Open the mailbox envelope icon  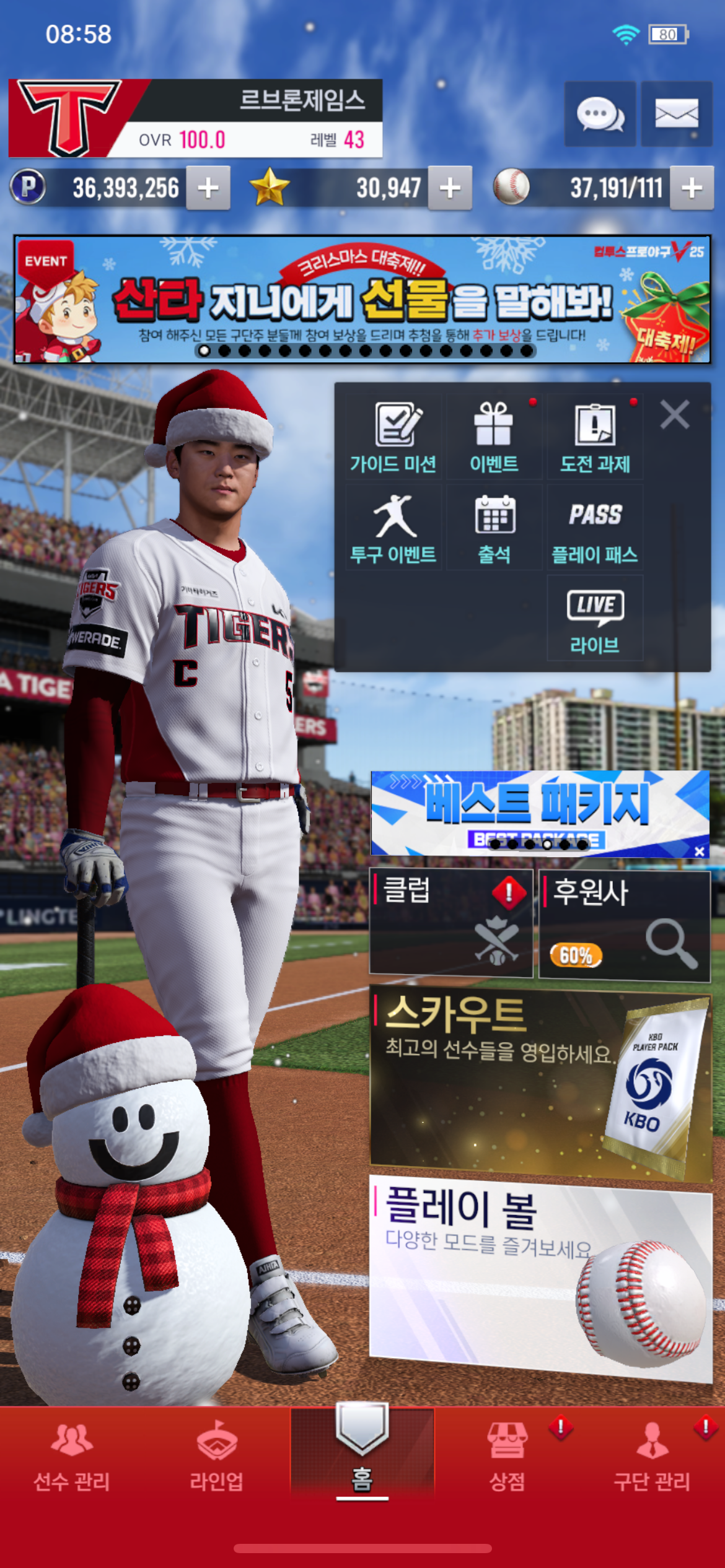[676, 114]
